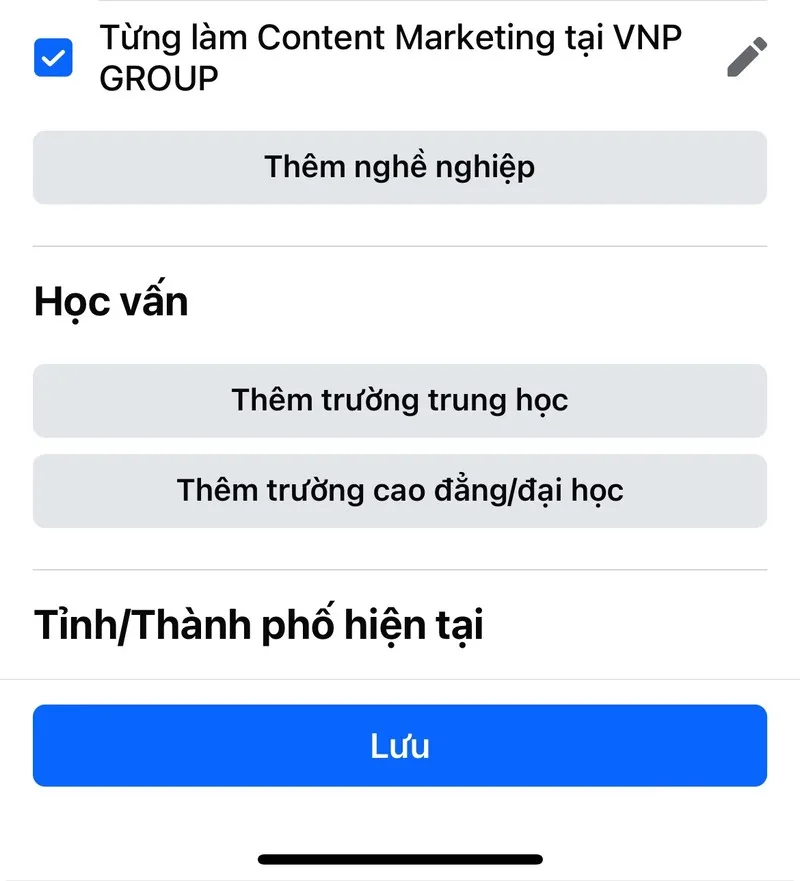Image resolution: width=800 pixels, height=881 pixels.
Task: Select 'Thêm trường cao đẳng/đại học'
Action: pos(400,491)
